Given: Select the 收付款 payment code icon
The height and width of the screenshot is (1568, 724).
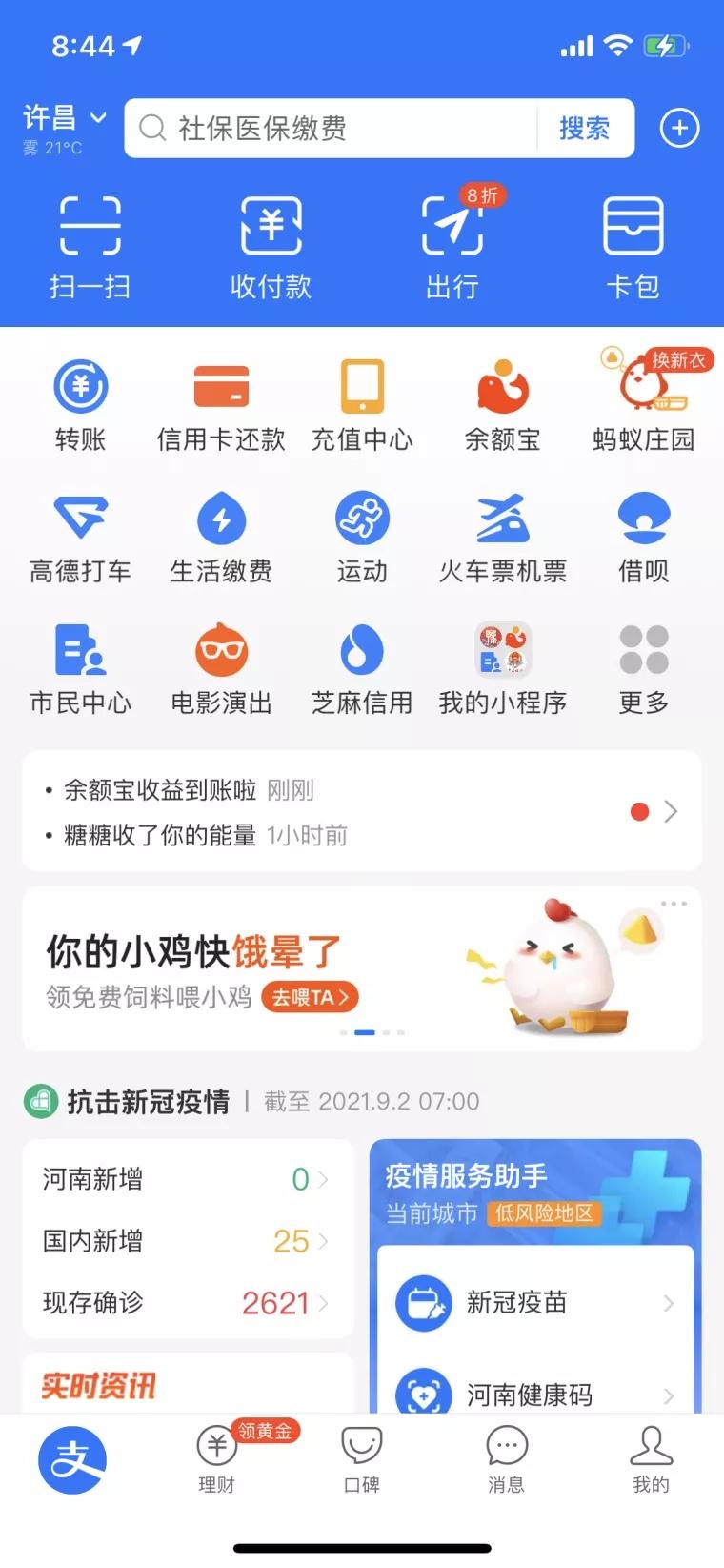Looking at the screenshot, I should (271, 243).
